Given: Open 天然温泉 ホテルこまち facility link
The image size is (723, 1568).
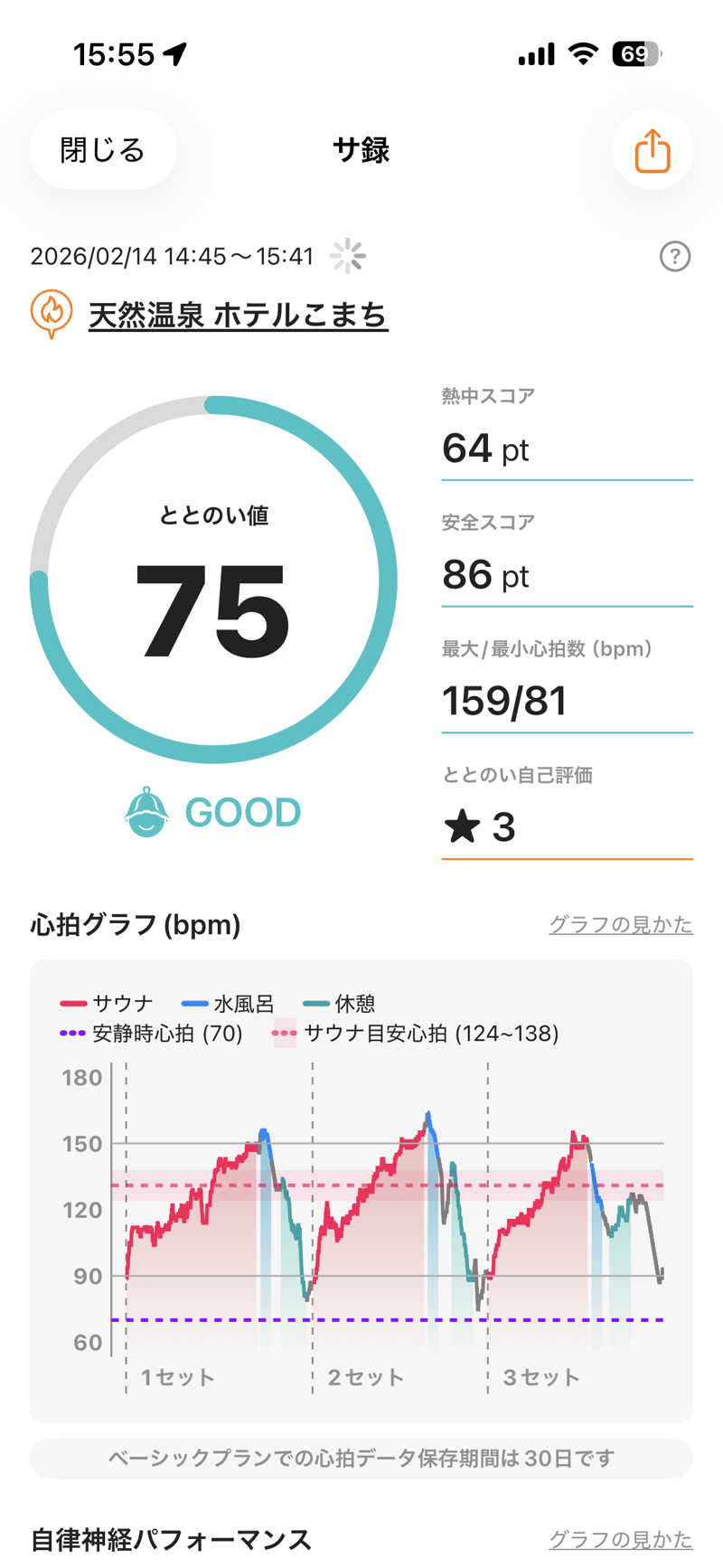Looking at the screenshot, I should coord(238,315).
